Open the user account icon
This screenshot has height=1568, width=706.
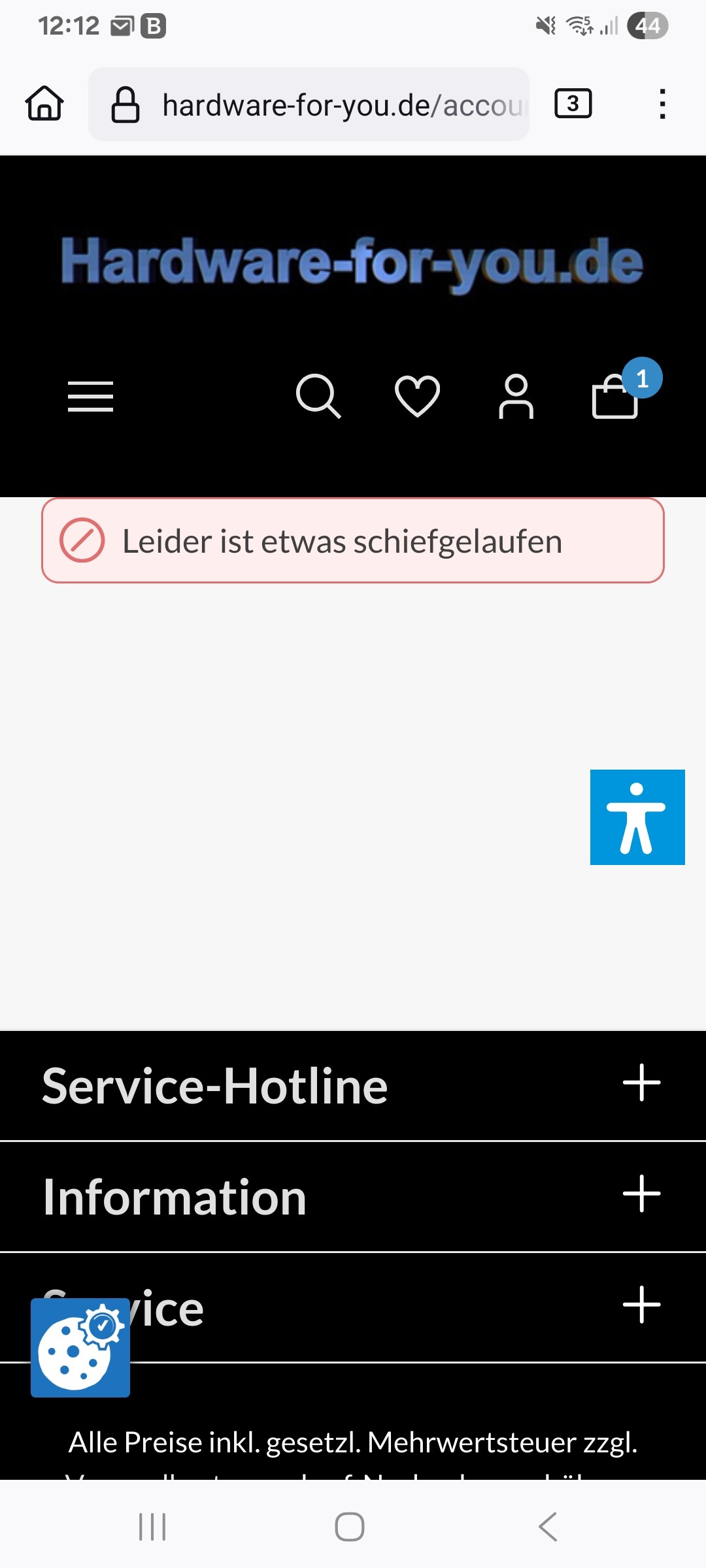click(516, 396)
